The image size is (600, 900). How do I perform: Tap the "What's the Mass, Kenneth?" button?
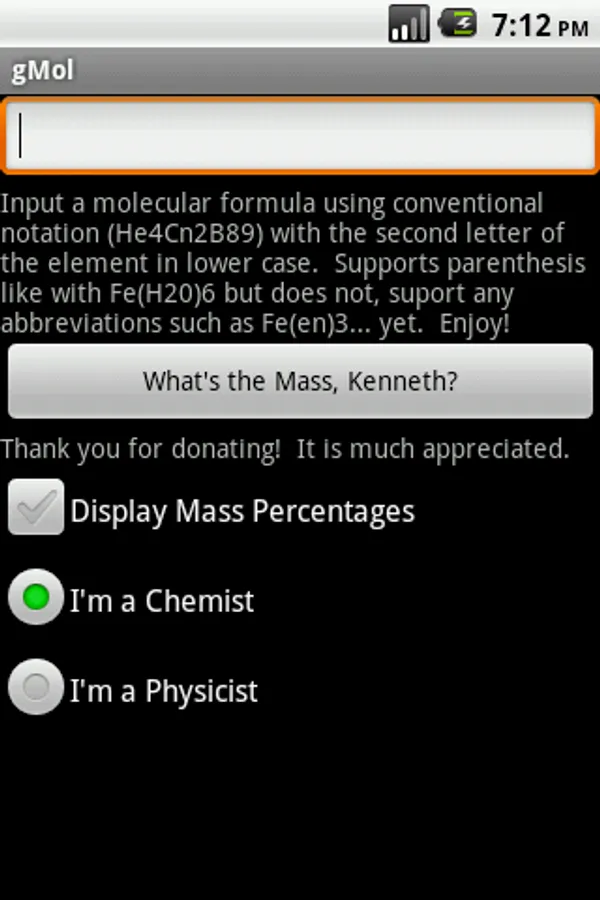tap(300, 381)
